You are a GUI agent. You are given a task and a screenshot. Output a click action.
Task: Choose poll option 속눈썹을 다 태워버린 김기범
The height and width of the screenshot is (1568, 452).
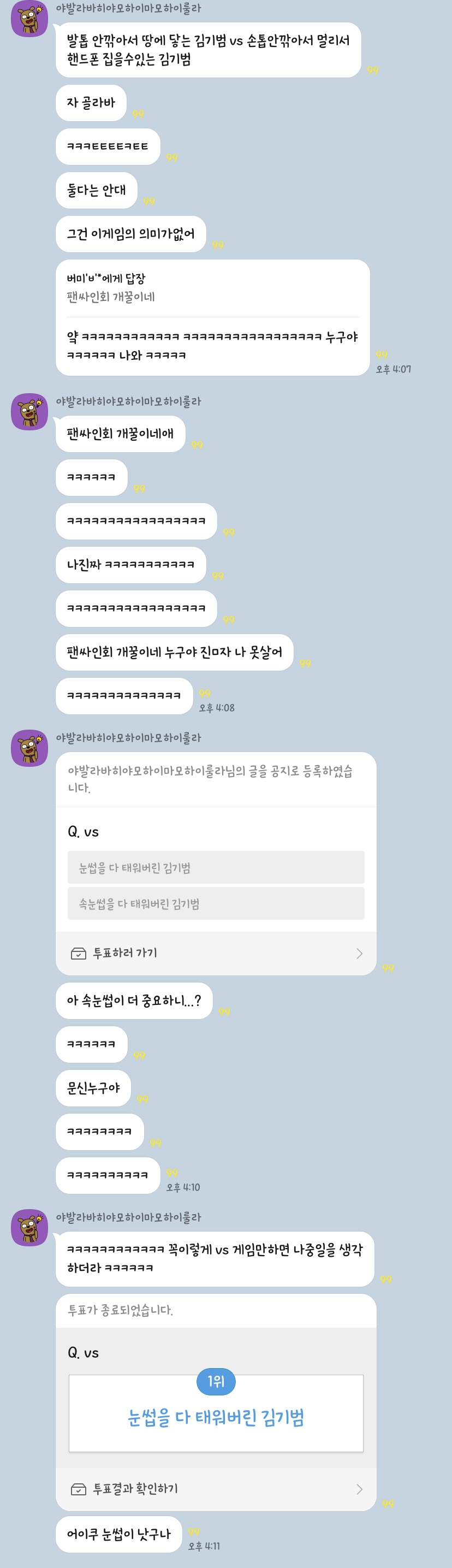(x=215, y=903)
